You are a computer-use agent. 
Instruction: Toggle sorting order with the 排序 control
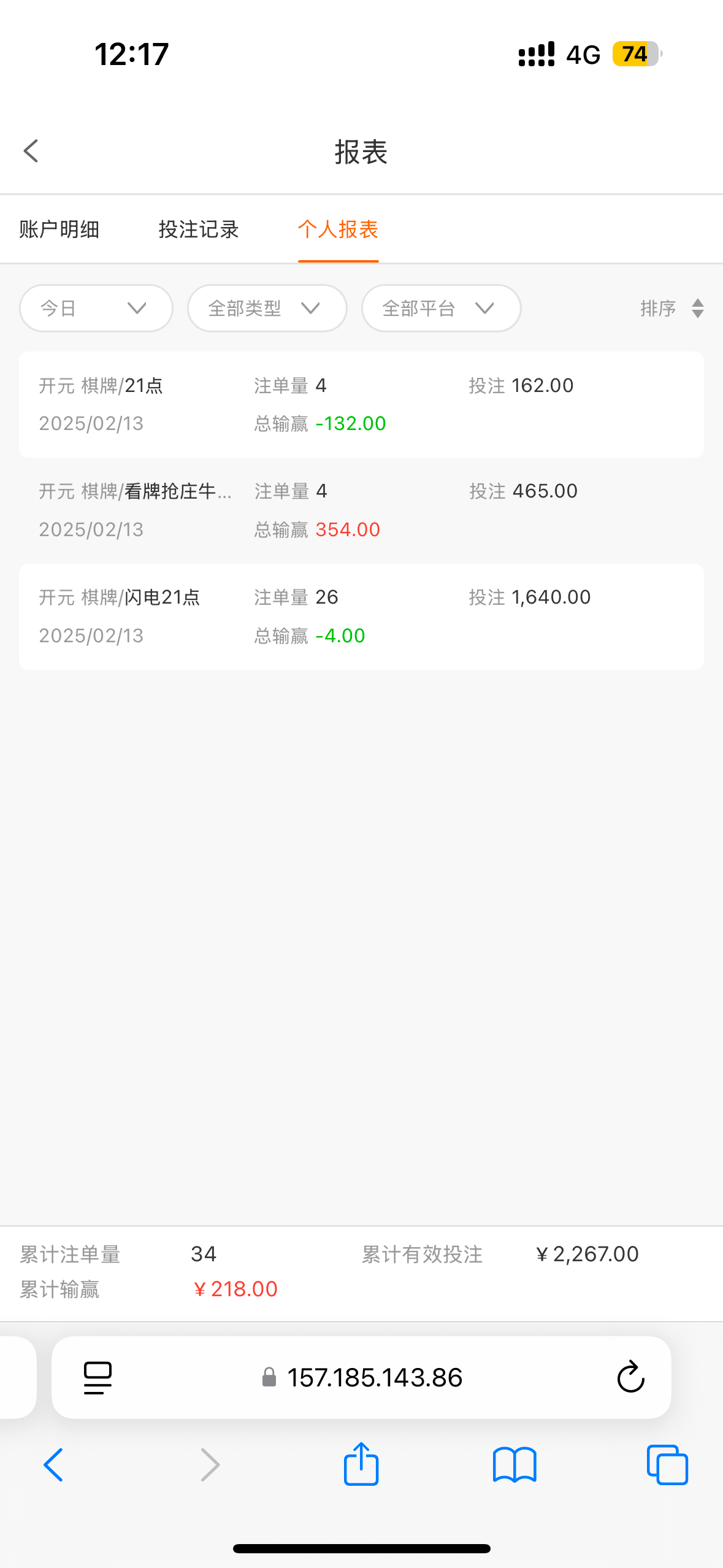click(x=671, y=309)
